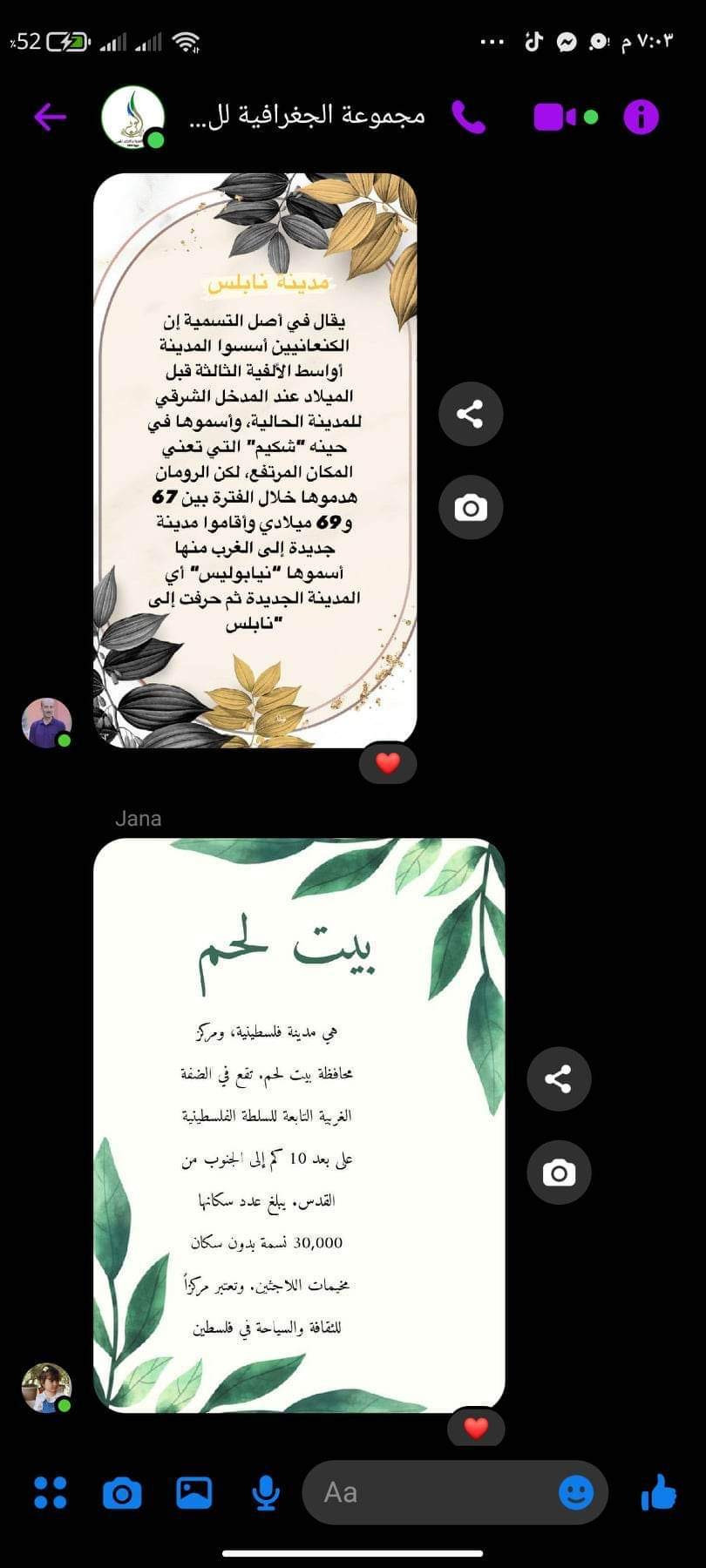Open the conversation info button
Screen dimensions: 706x1568
pos(641,117)
